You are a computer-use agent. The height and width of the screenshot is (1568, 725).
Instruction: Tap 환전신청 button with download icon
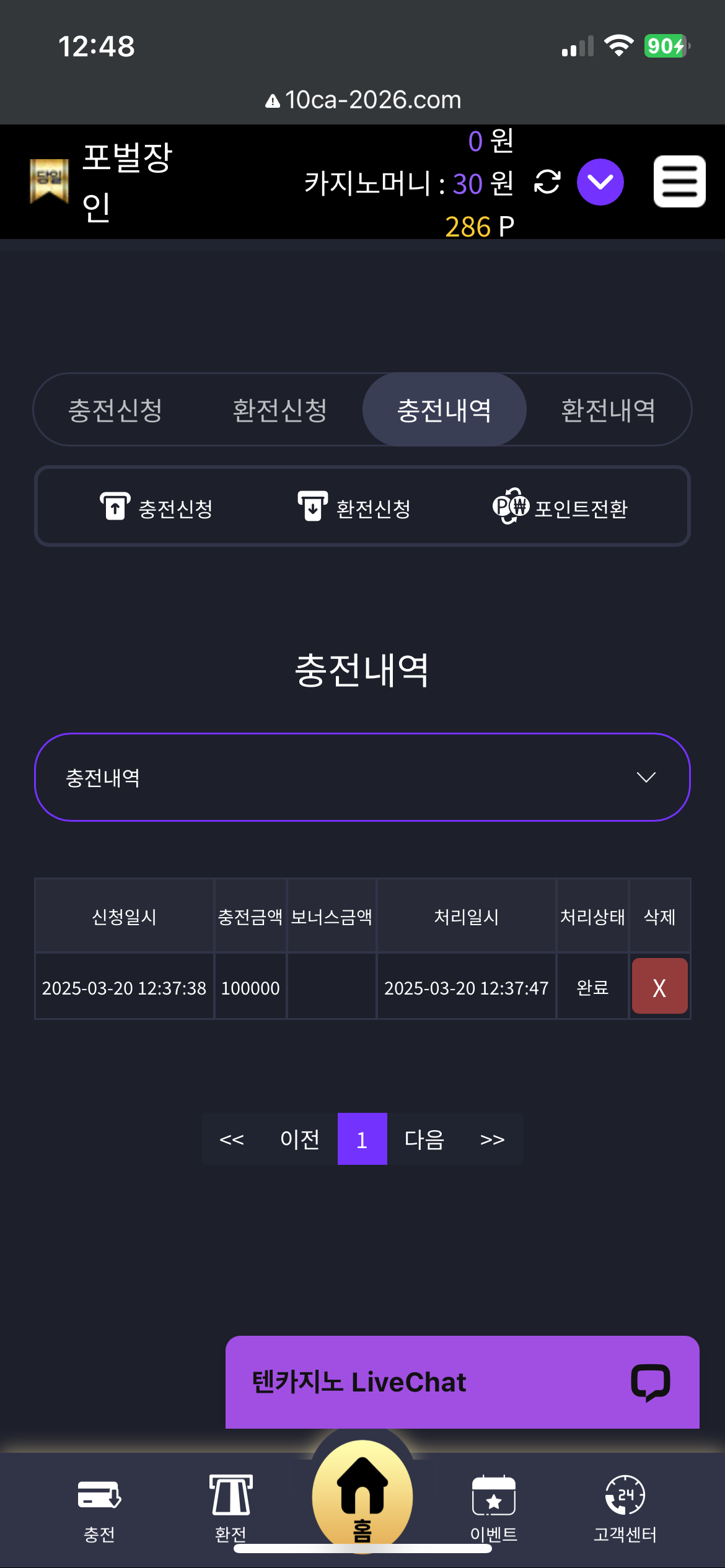(354, 508)
